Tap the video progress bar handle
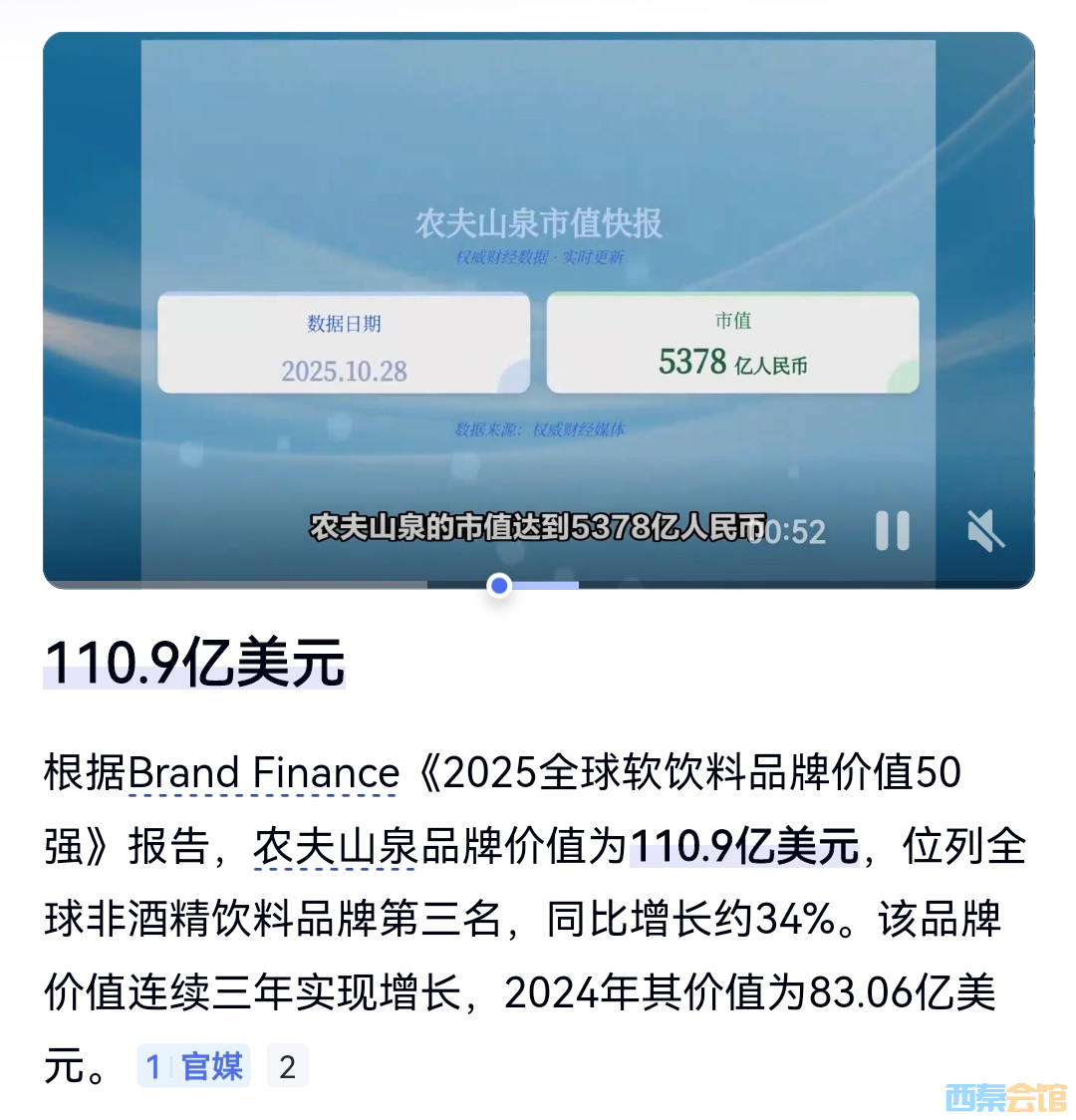 (x=499, y=585)
